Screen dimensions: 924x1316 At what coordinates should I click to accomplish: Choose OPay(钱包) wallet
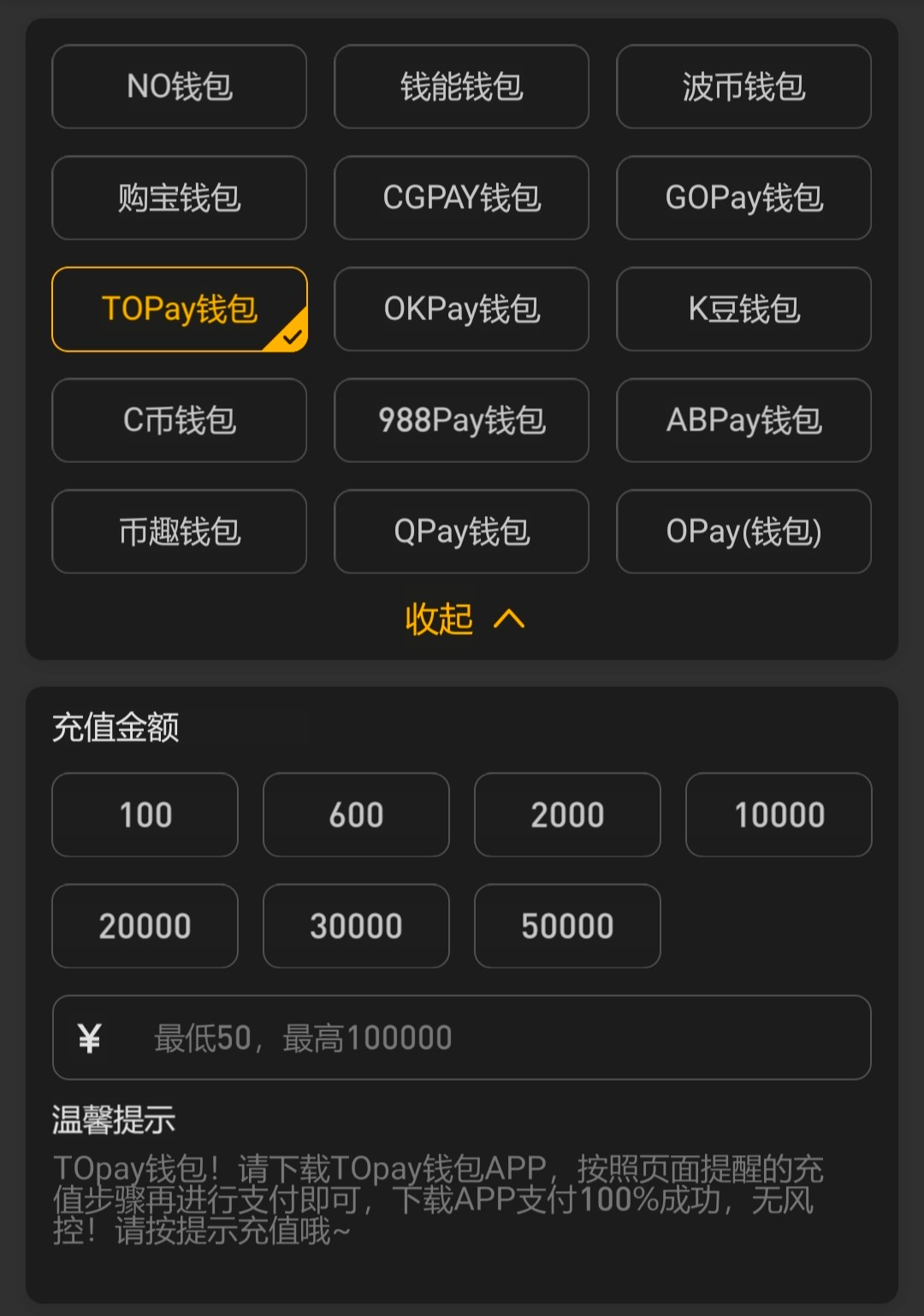click(743, 531)
